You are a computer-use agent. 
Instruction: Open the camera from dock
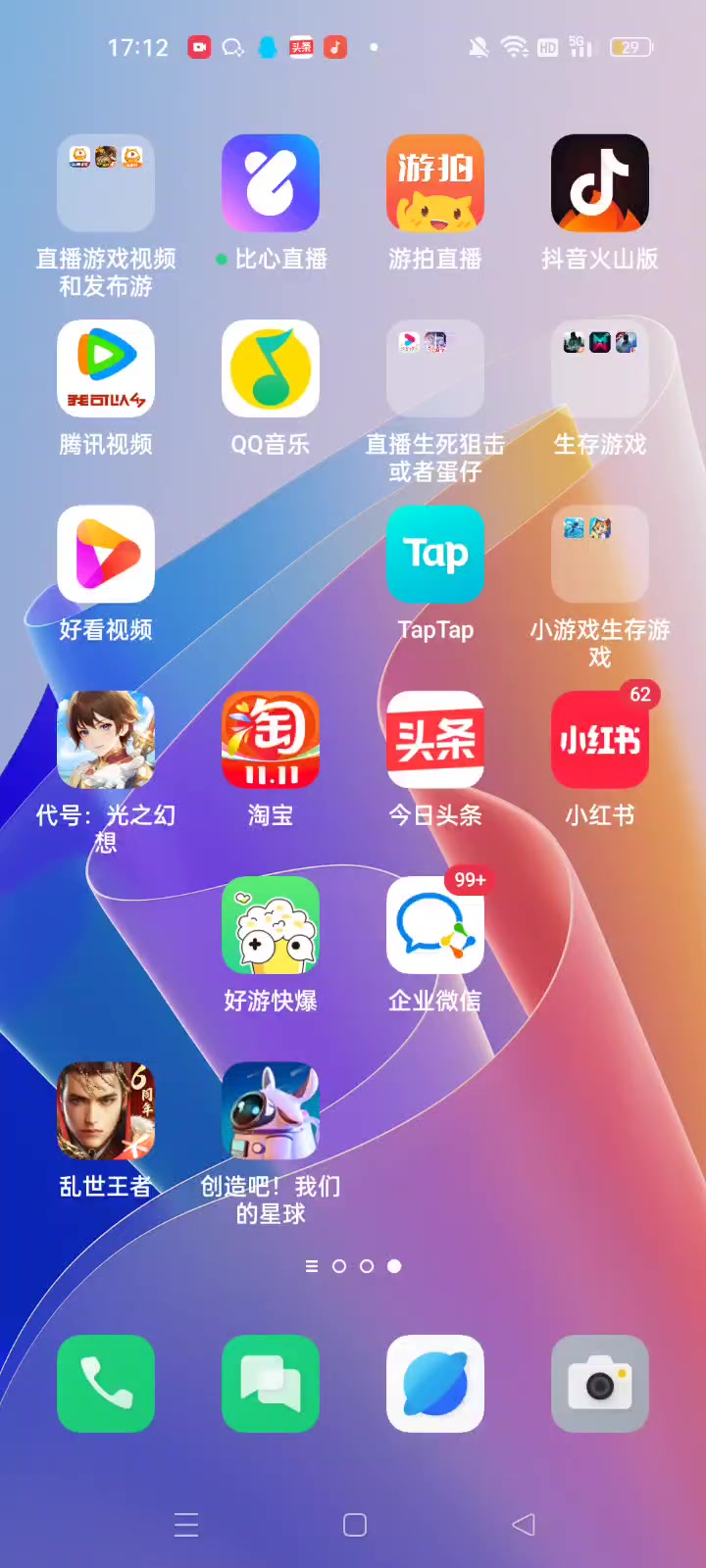[x=600, y=1383]
